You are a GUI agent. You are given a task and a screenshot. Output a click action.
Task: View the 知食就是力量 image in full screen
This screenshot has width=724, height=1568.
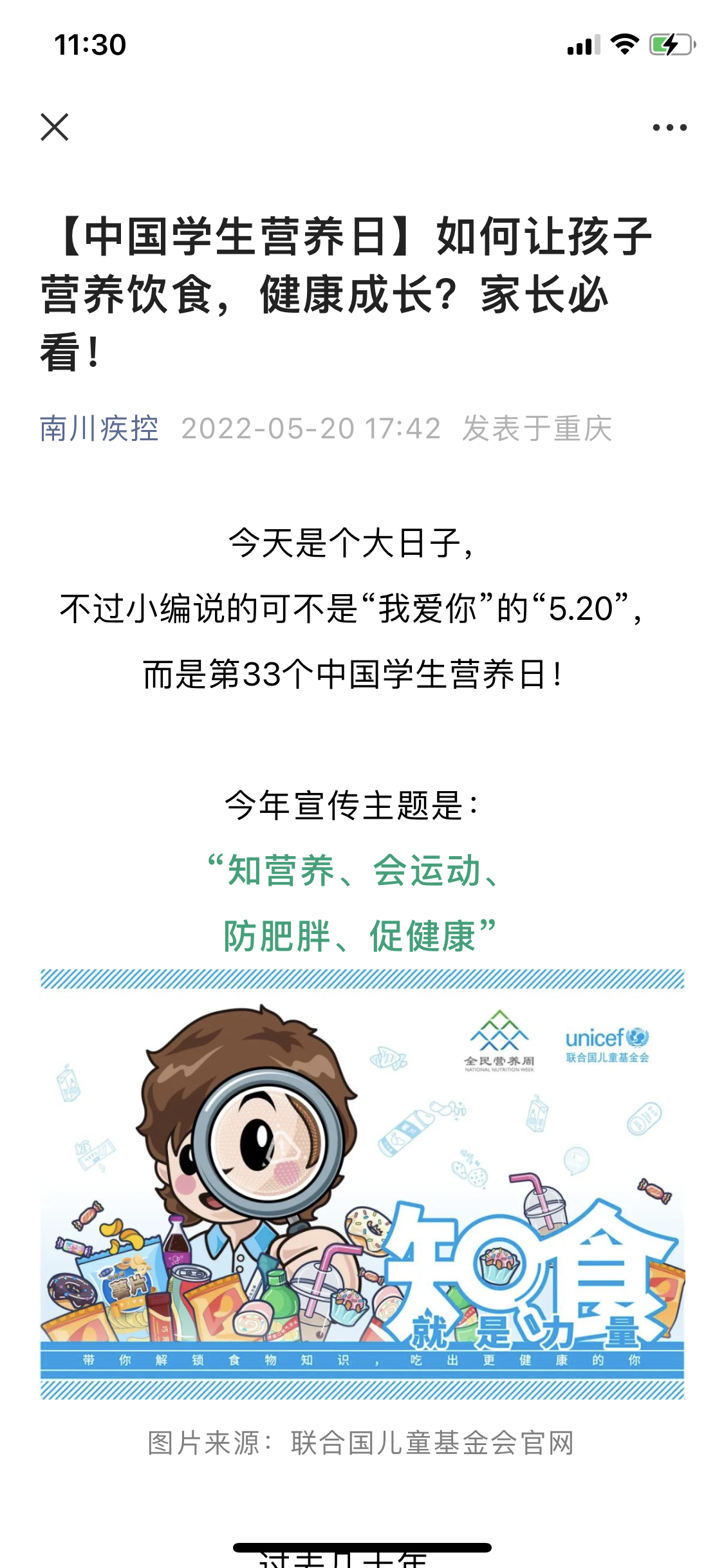pos(362,1184)
